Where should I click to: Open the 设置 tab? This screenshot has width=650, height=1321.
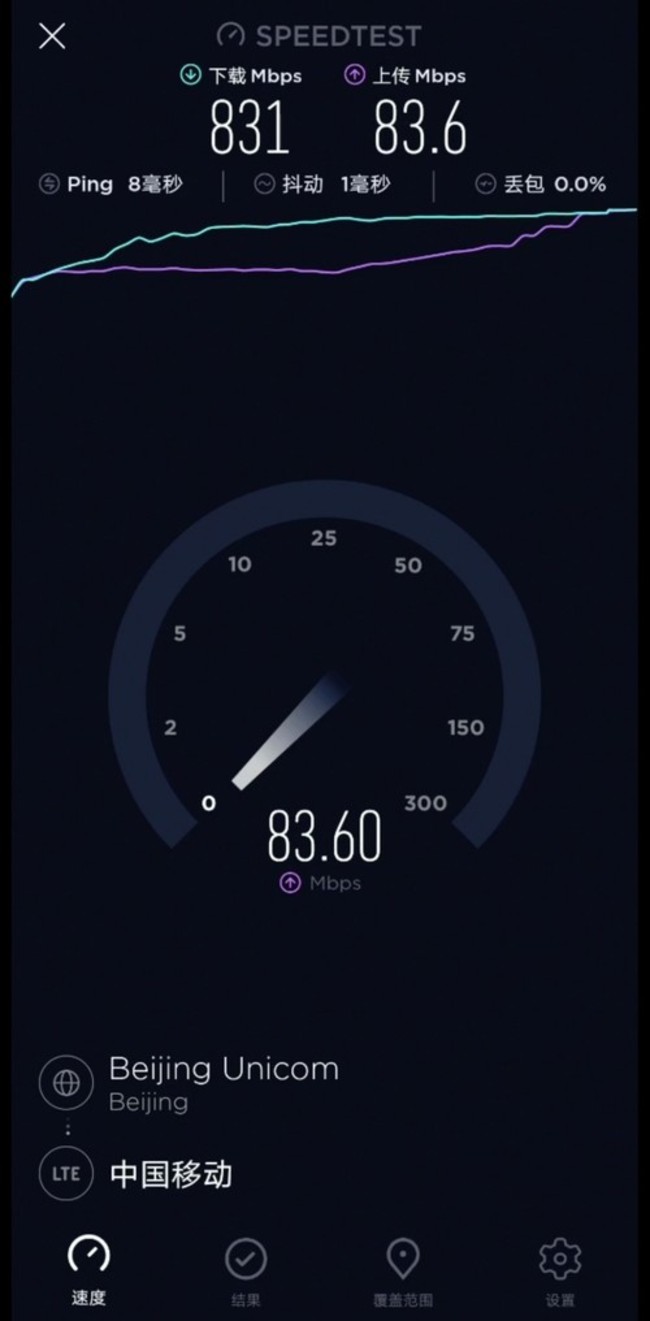click(560, 1269)
